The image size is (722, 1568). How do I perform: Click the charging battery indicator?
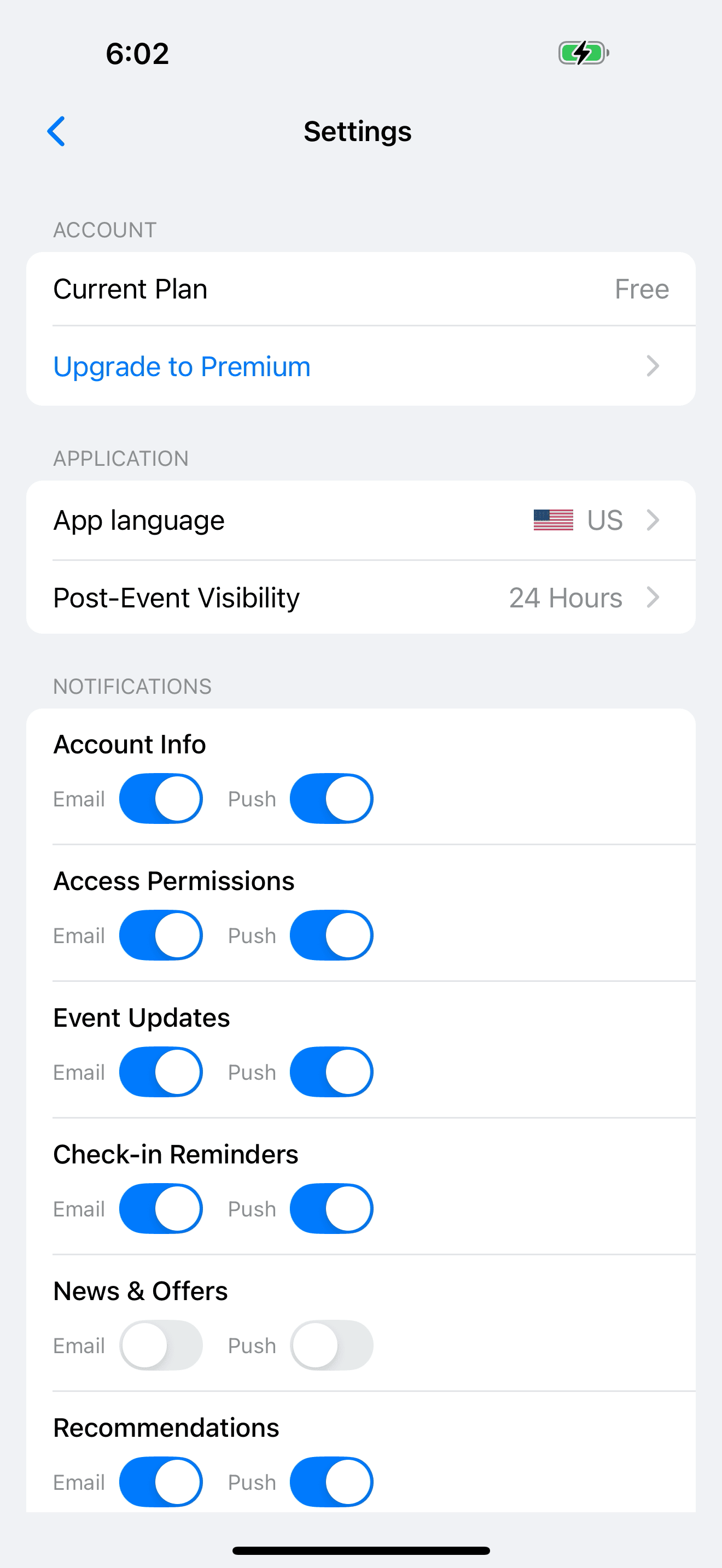click(583, 54)
